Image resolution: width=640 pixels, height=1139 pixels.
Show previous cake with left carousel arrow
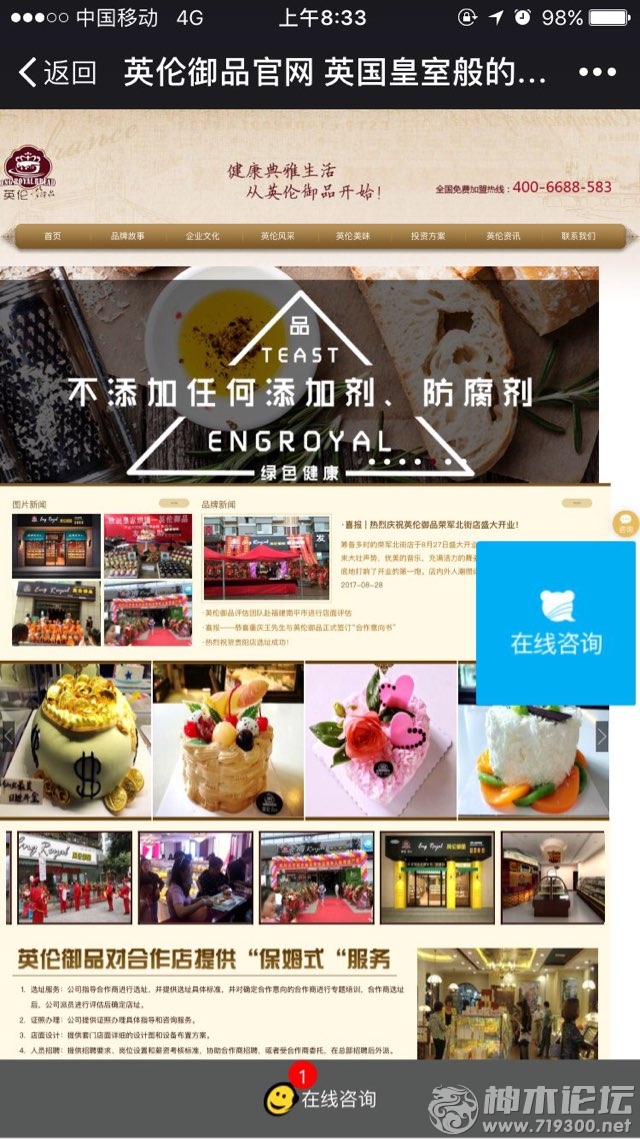click(8, 737)
